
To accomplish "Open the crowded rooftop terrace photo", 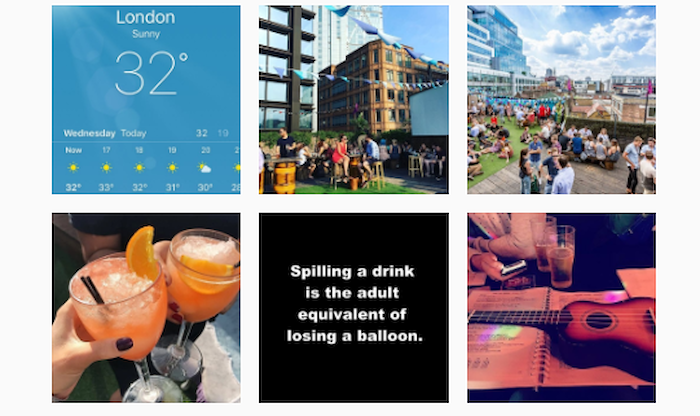I will click(561, 99).
